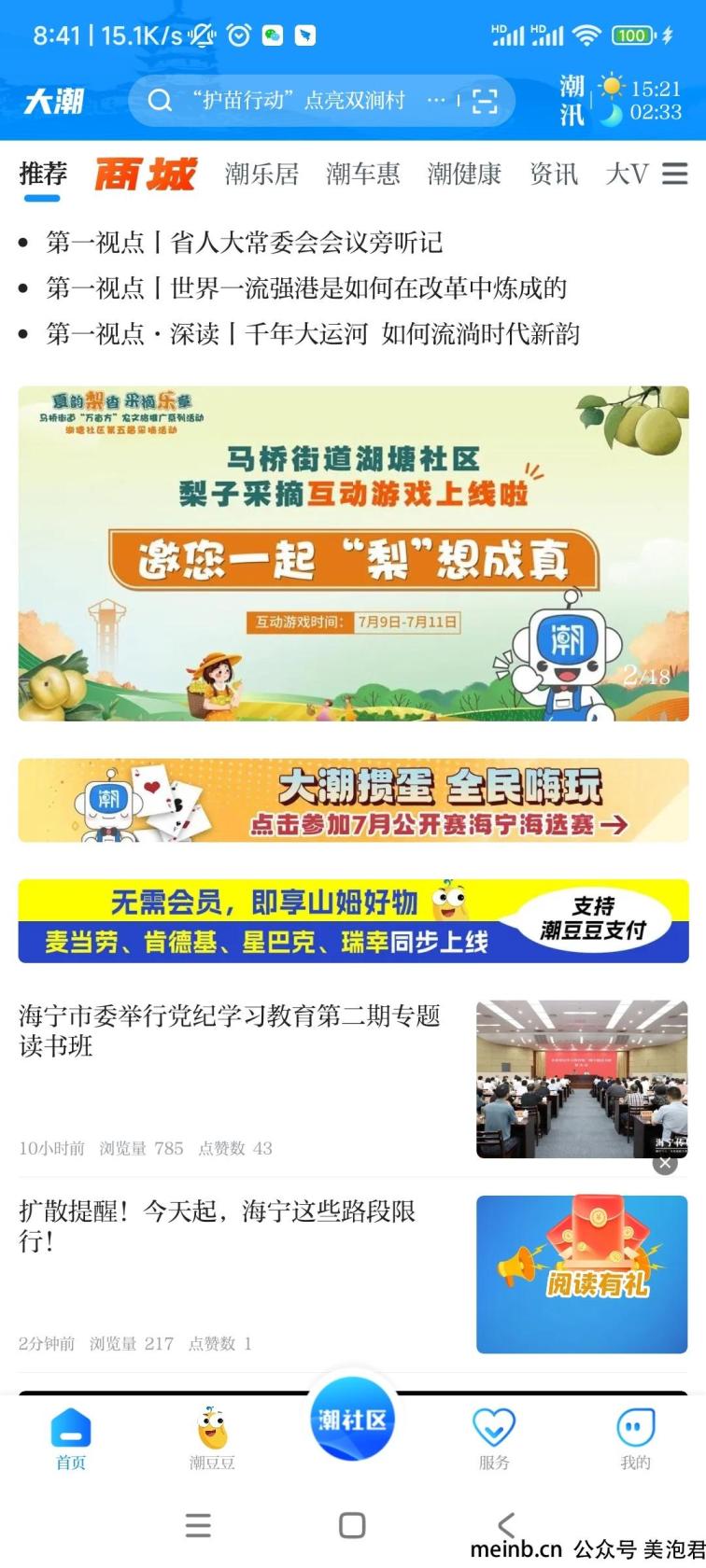Open the 资讯 tab
This screenshot has width=706, height=1568.
point(554,175)
